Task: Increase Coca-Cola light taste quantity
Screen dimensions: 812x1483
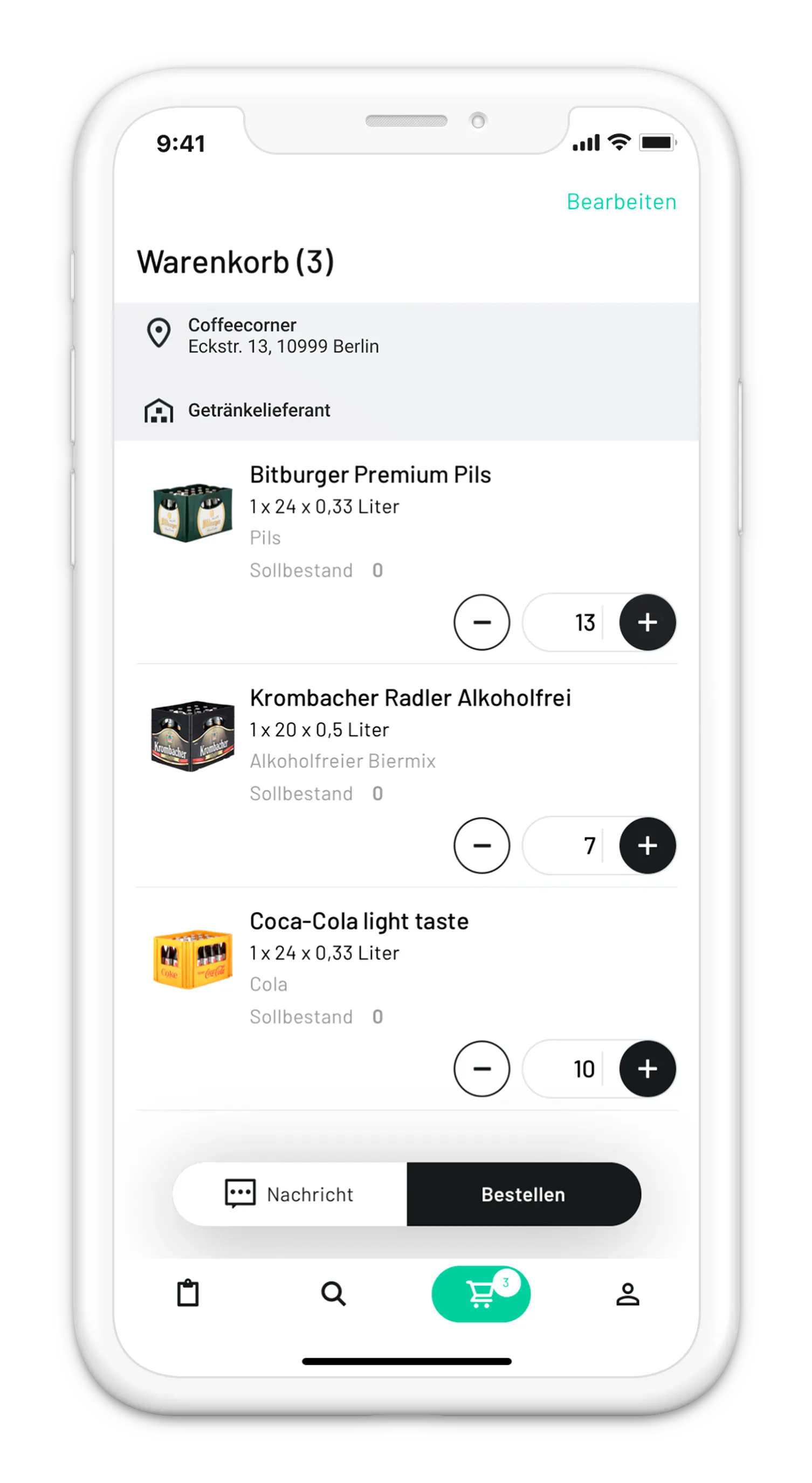Action: pos(647,1068)
